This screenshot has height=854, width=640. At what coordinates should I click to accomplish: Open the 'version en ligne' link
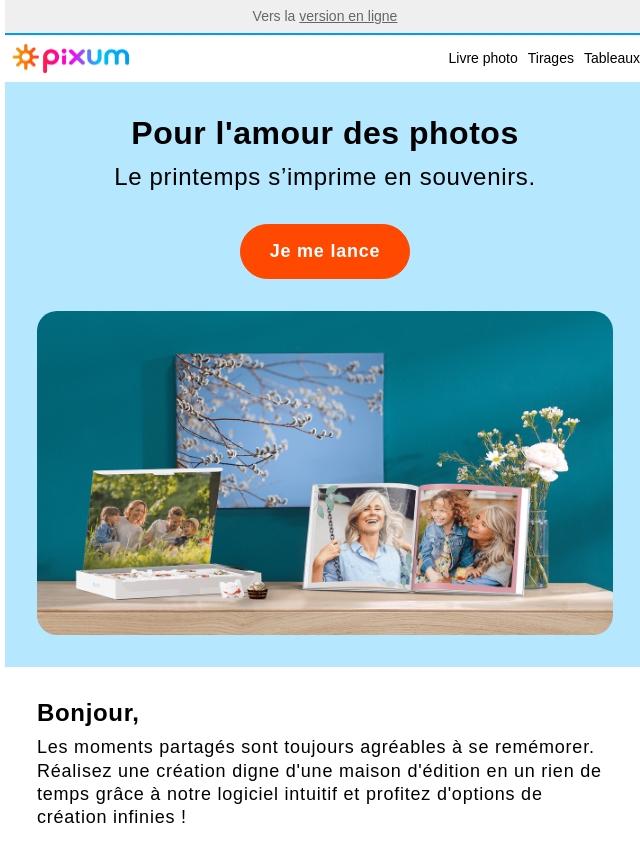point(347,16)
